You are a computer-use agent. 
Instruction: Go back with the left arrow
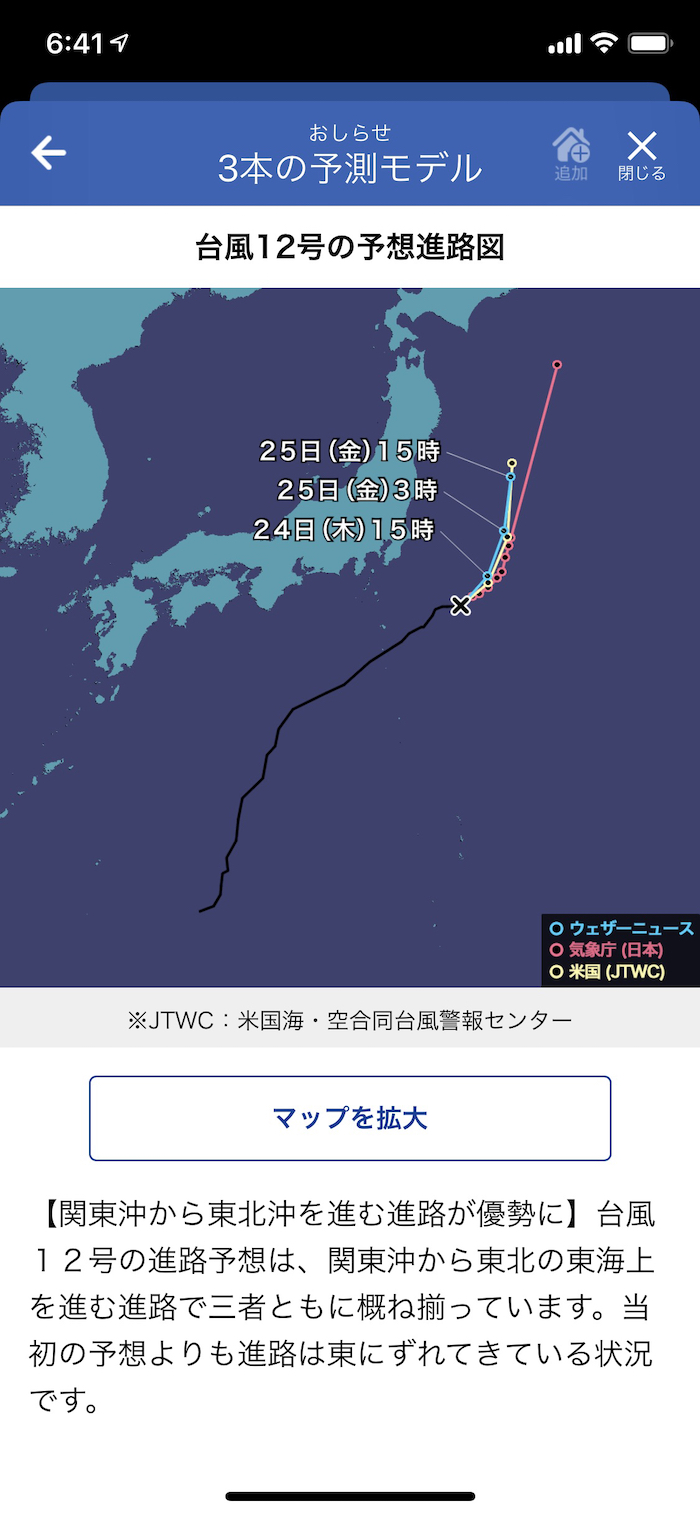click(48, 153)
